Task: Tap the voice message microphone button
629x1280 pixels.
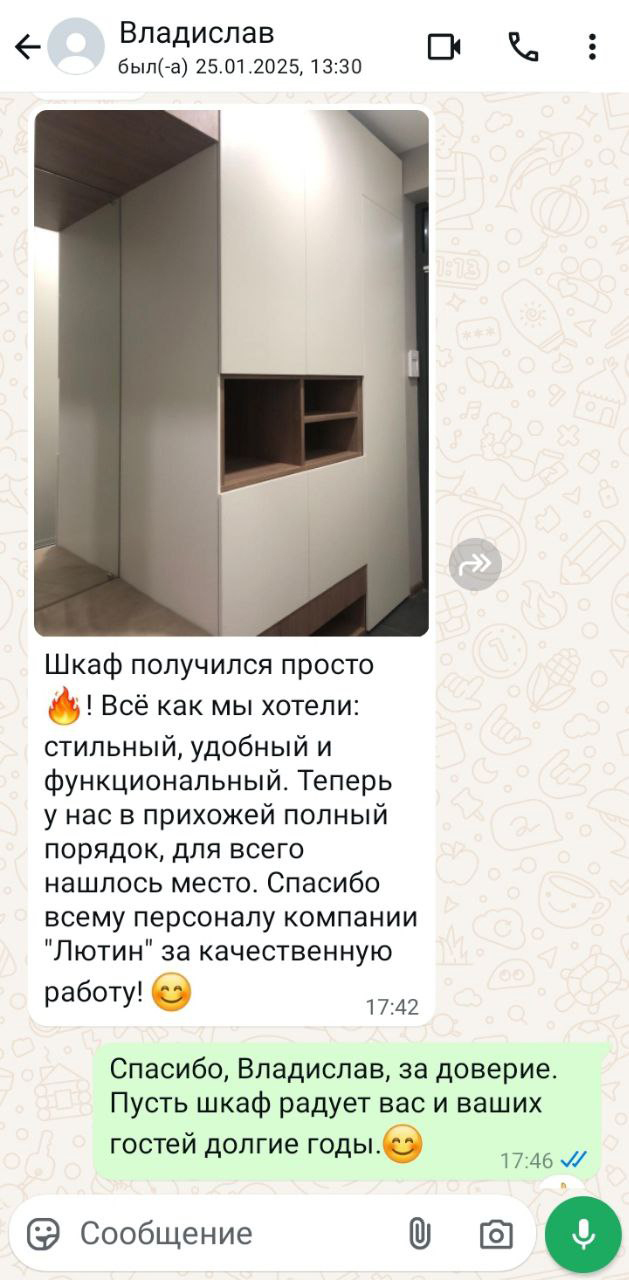Action: pyautogui.click(x=583, y=1234)
